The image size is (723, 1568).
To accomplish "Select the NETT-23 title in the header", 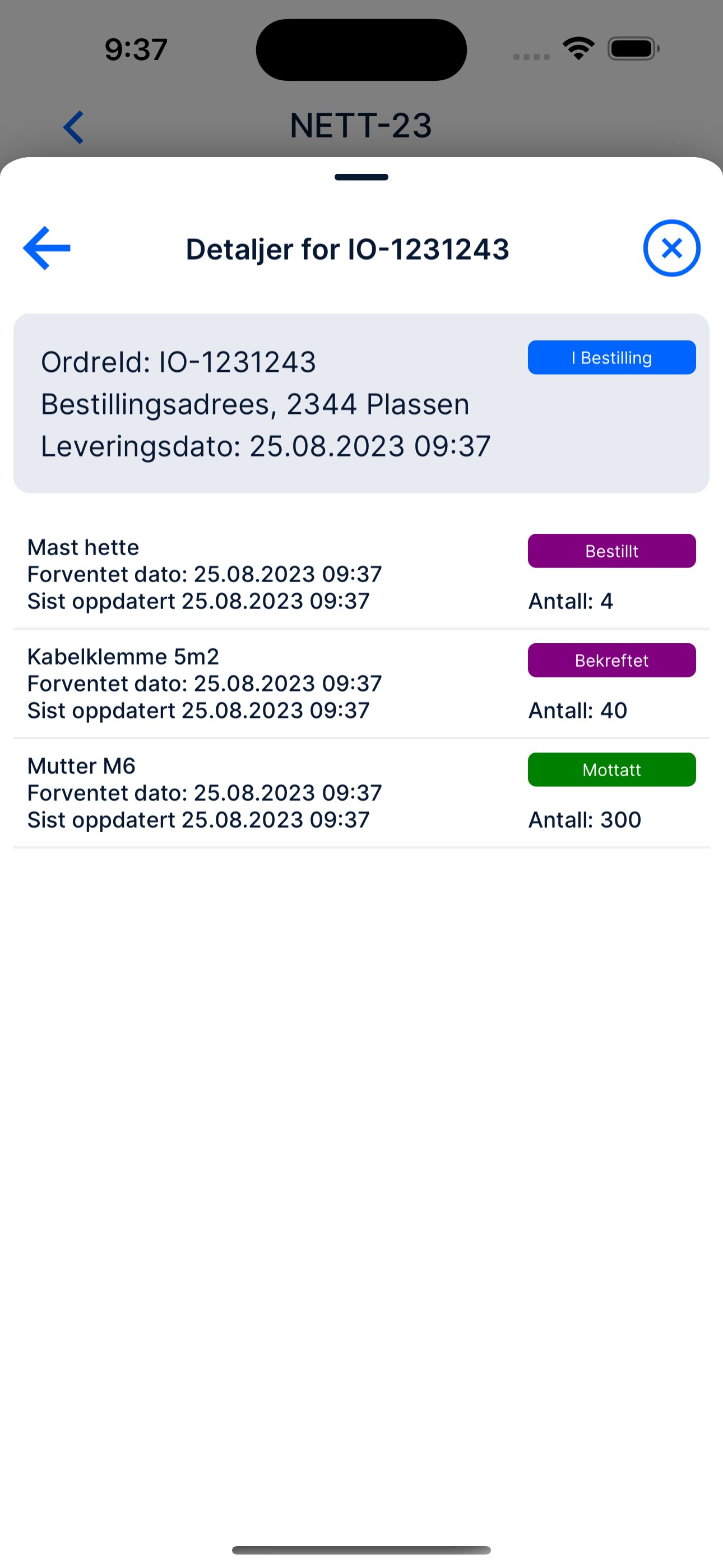I will [361, 126].
